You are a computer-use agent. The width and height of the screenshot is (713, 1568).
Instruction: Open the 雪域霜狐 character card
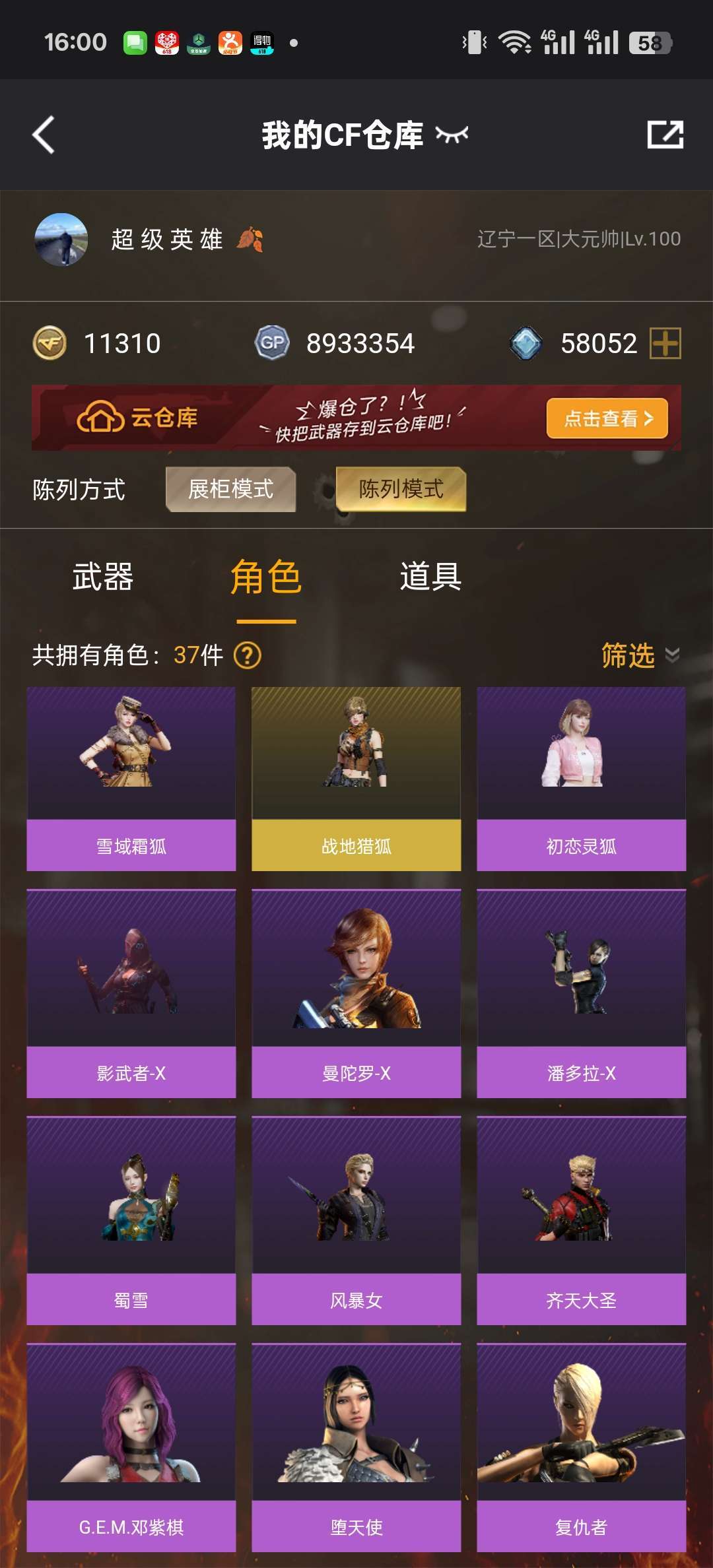coord(131,779)
